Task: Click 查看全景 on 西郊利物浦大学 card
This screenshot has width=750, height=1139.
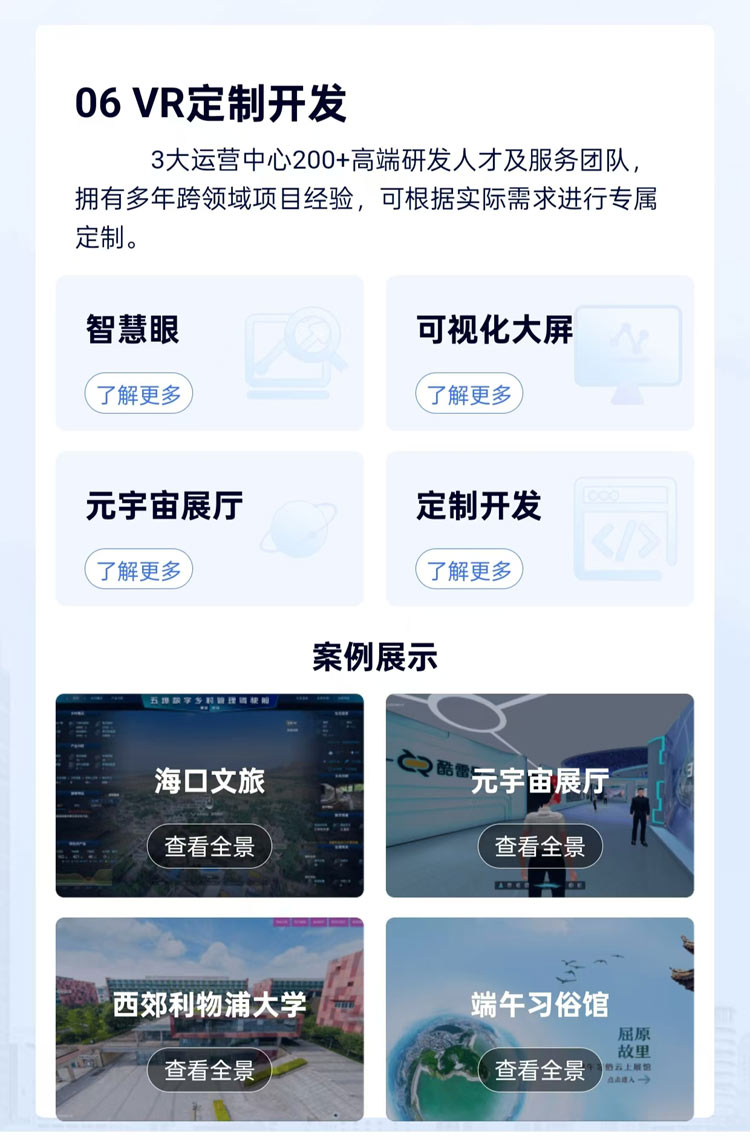Action: coord(209,1069)
